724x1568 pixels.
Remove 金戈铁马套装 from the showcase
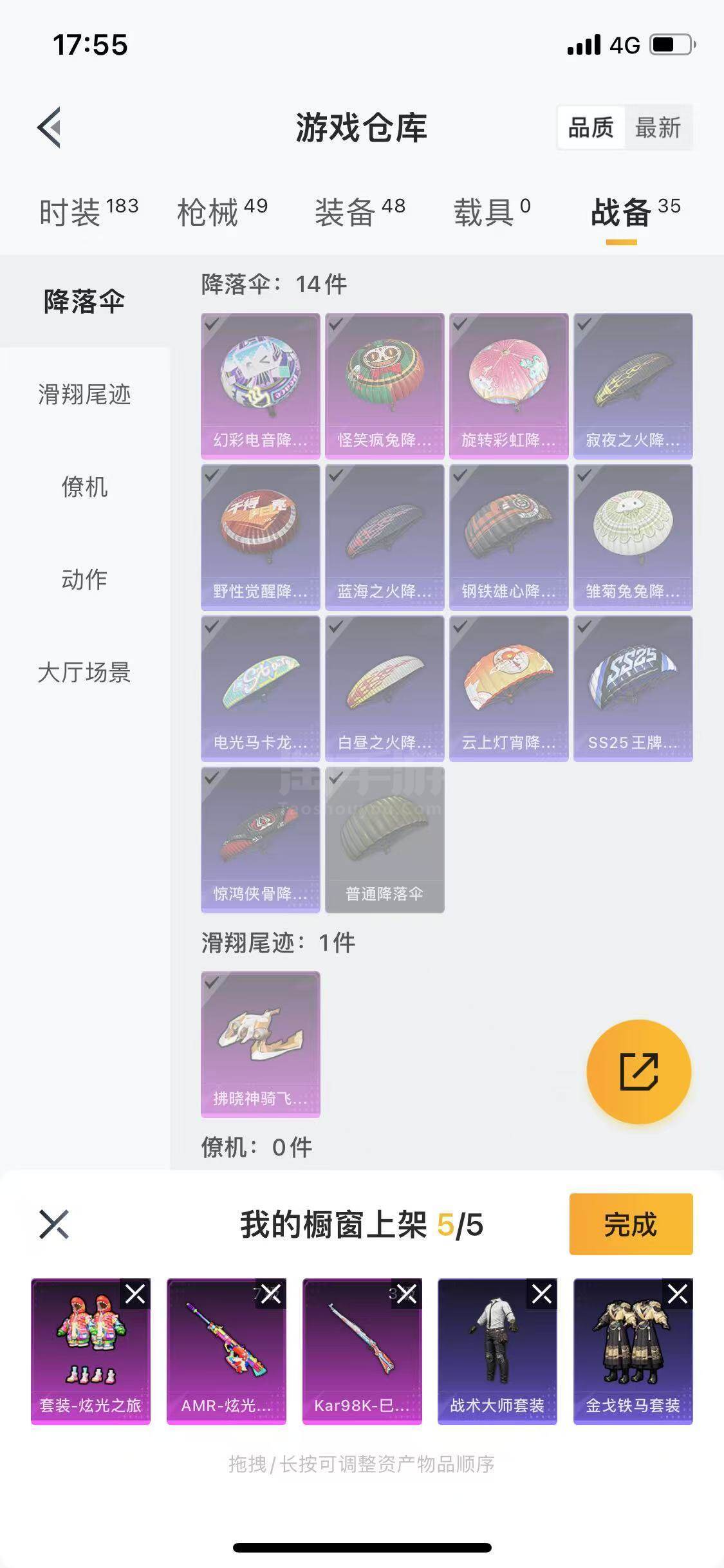[x=678, y=1294]
